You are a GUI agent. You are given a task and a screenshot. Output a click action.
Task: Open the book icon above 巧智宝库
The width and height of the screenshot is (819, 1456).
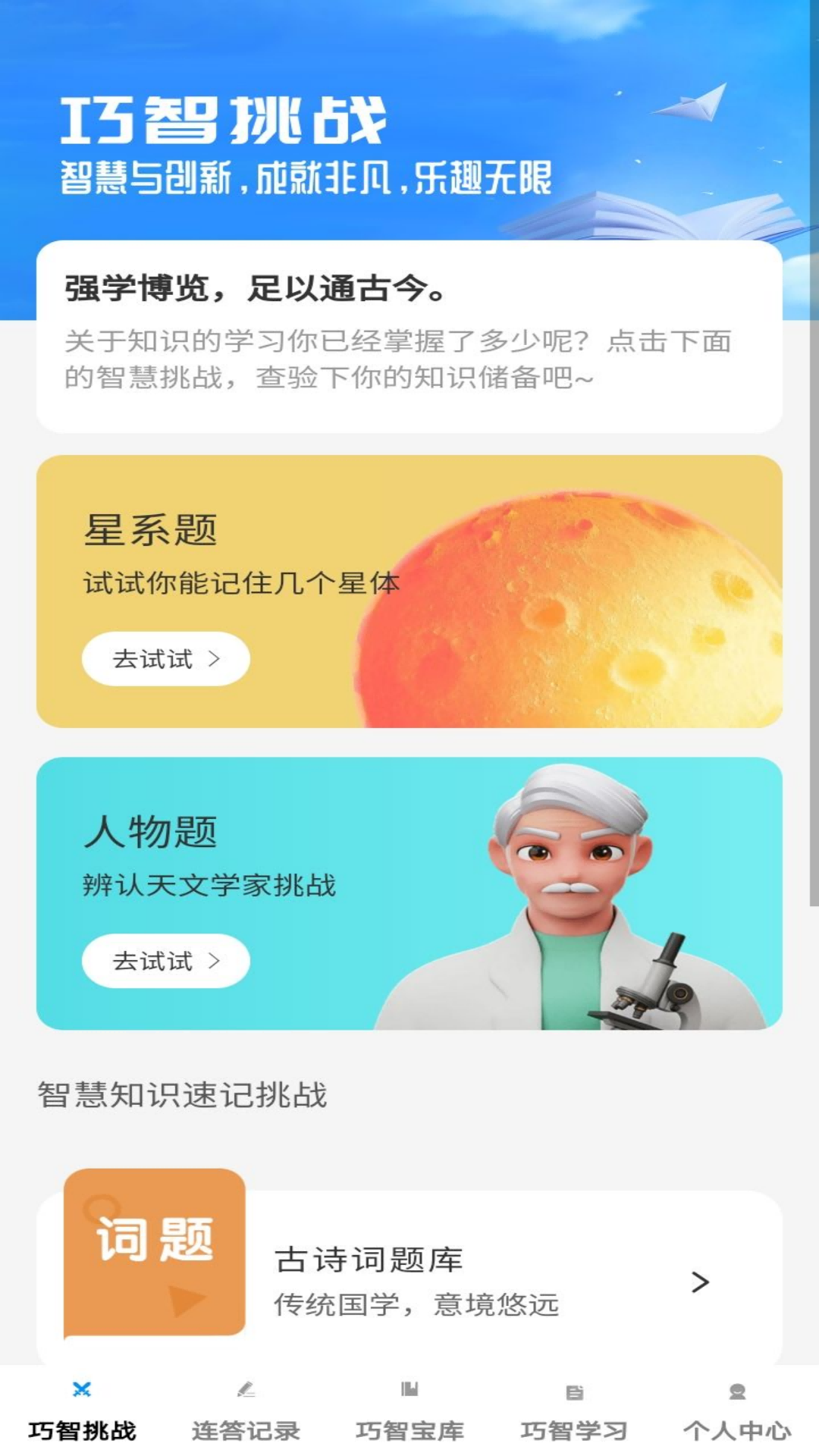[x=409, y=1390]
